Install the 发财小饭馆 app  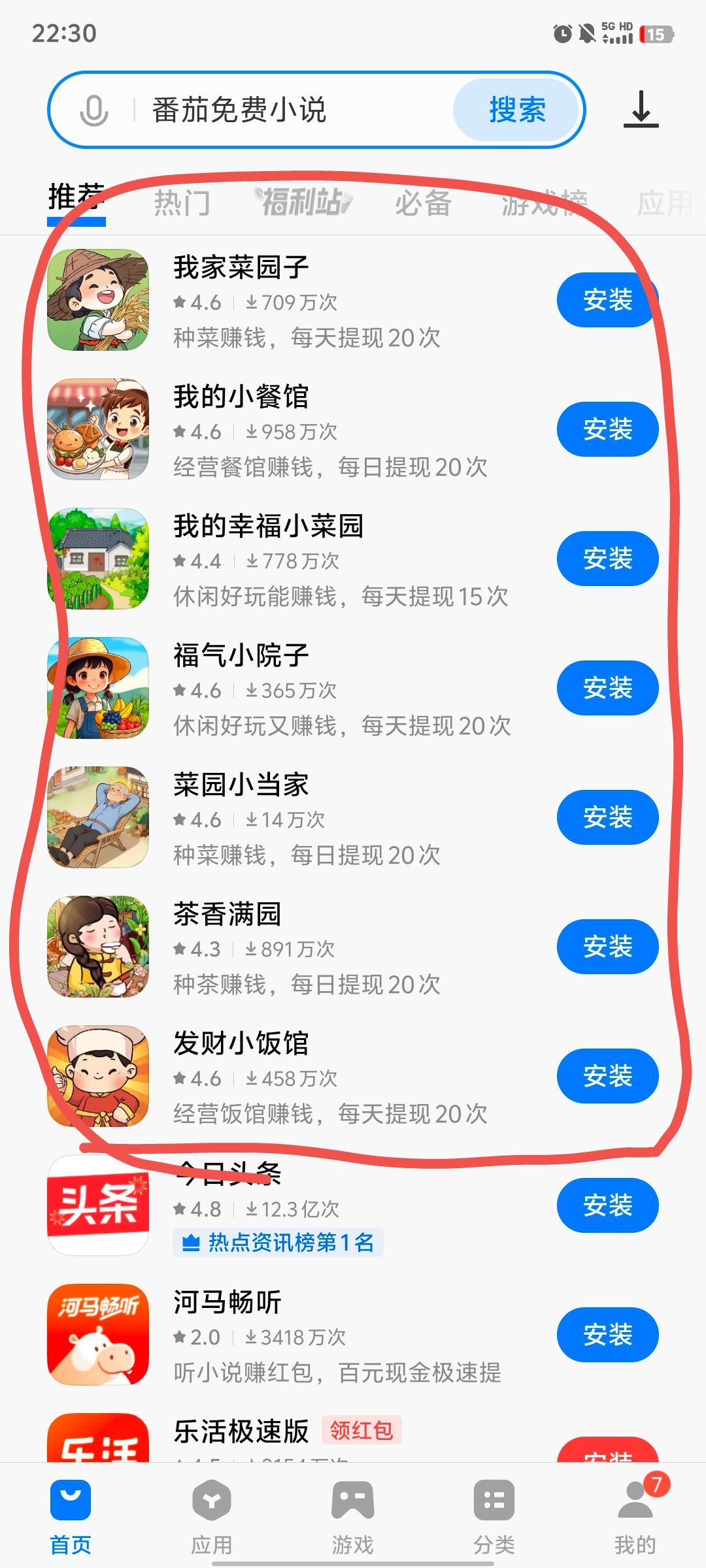pyautogui.click(x=607, y=1076)
